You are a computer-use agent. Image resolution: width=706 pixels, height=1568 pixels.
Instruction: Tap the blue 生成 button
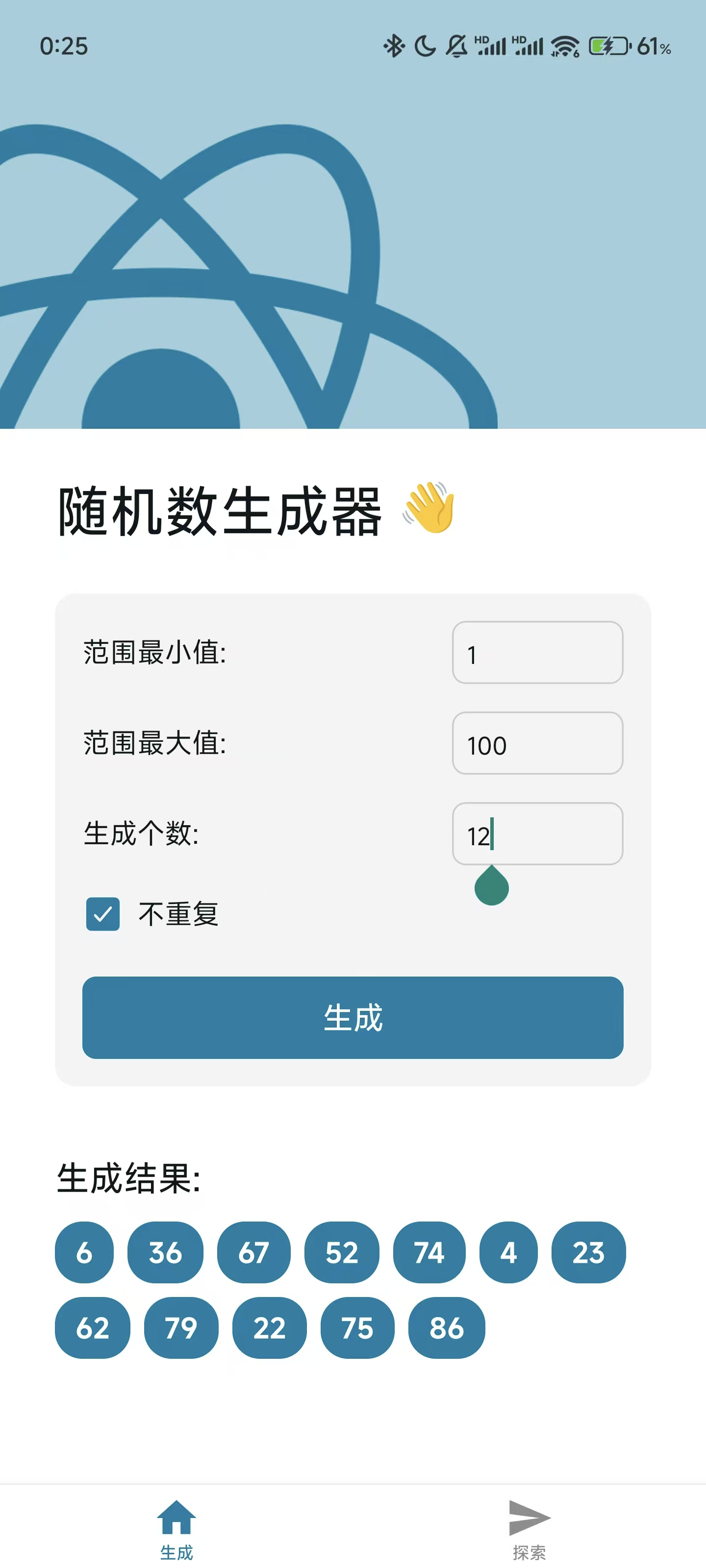pyautogui.click(x=353, y=1018)
